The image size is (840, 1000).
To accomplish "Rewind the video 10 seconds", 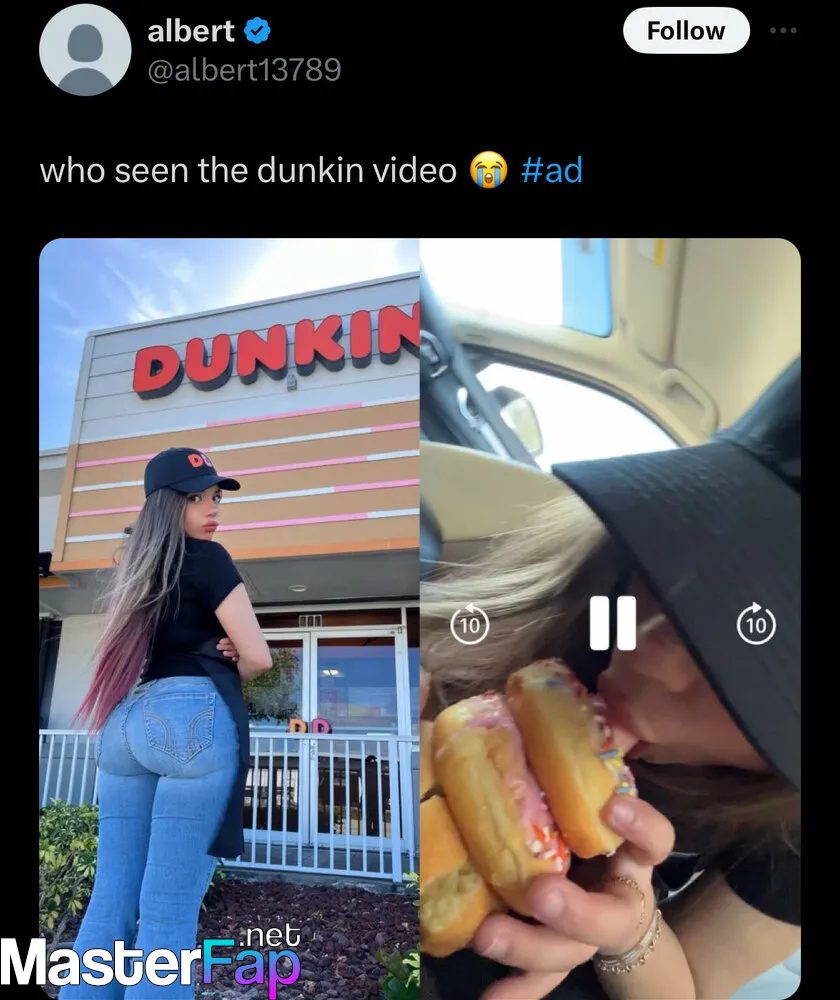I will coord(470,625).
